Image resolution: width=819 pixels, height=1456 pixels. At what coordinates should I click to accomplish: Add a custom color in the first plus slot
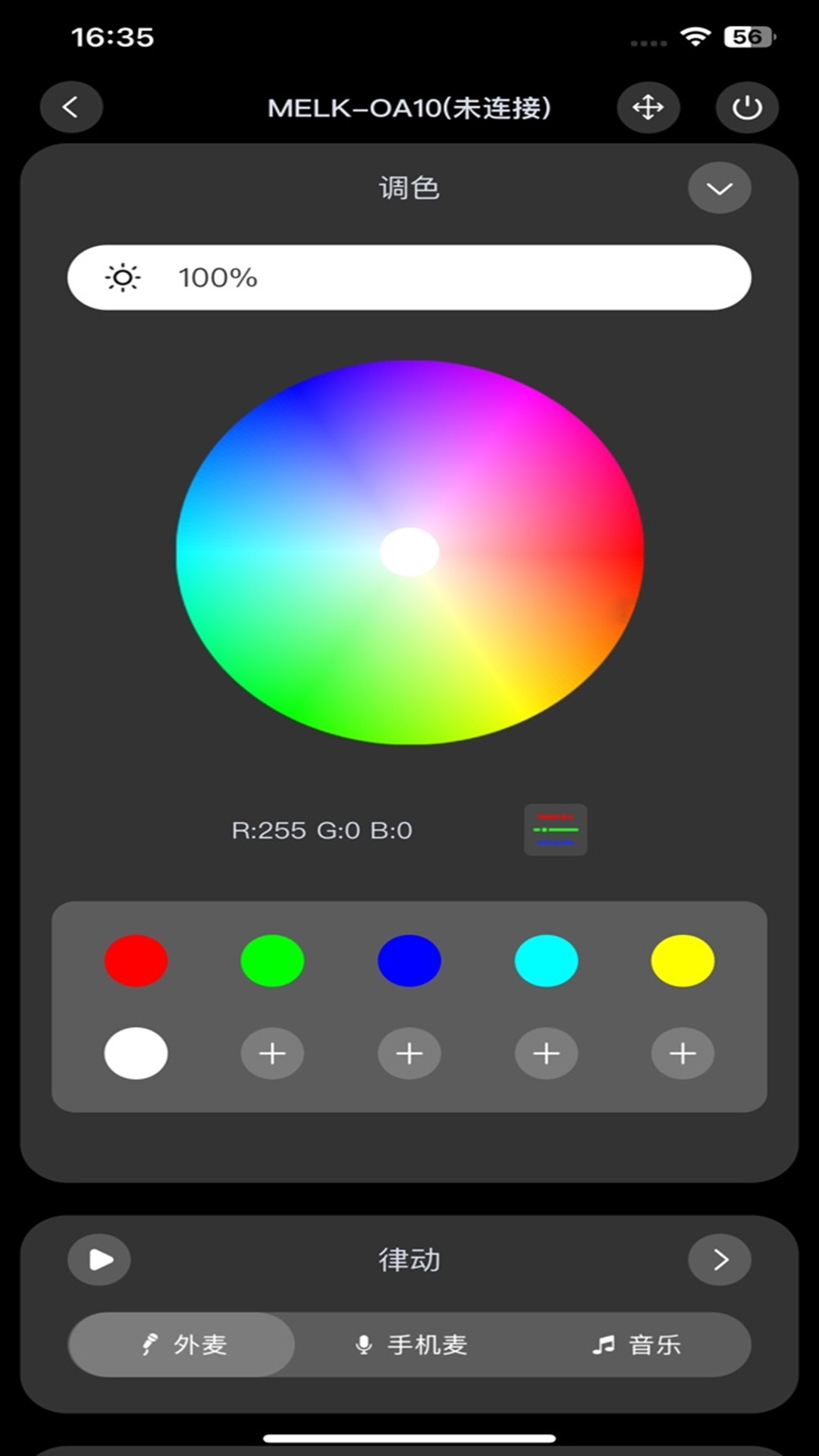(272, 1053)
